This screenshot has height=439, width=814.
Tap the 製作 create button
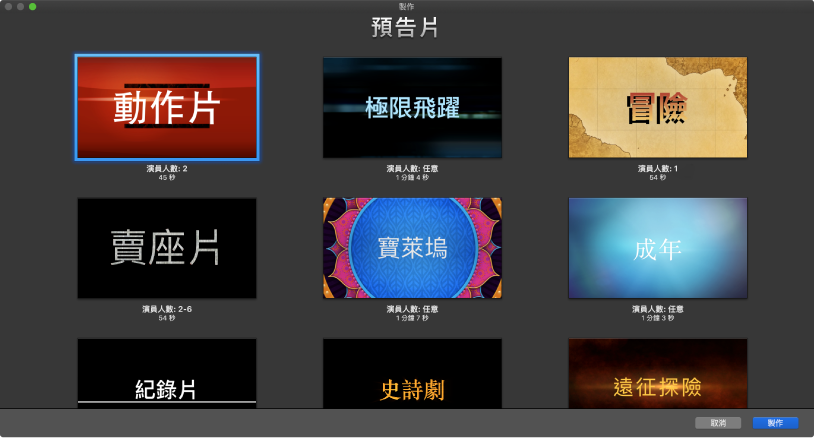point(776,423)
